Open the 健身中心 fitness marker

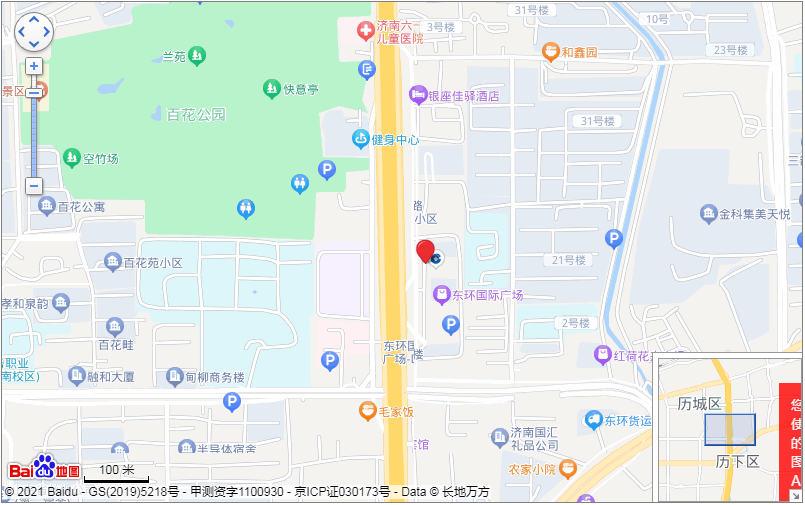(x=360, y=139)
